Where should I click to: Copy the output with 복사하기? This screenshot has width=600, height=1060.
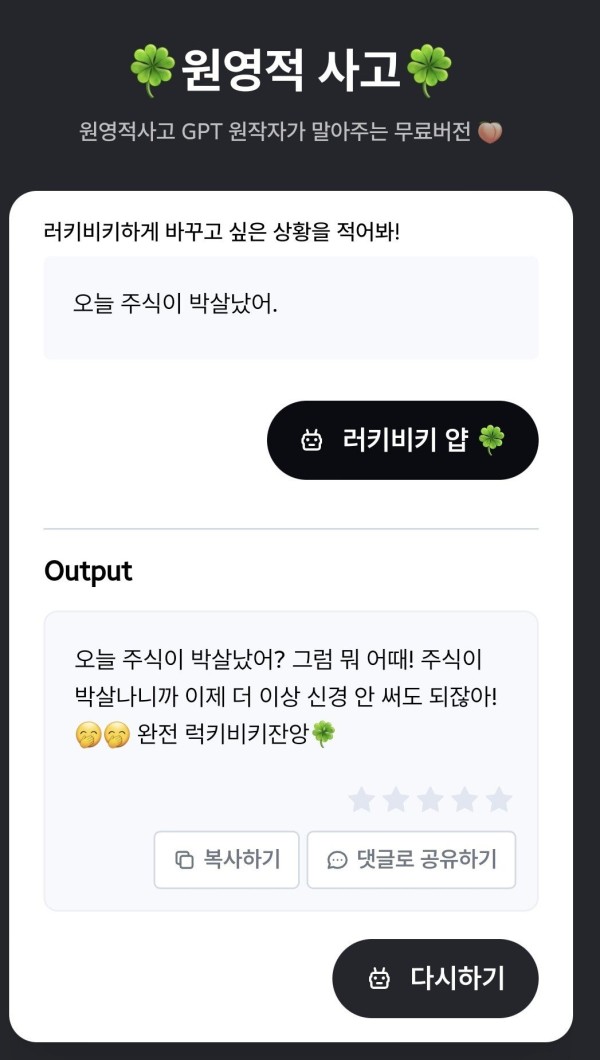click(x=227, y=859)
